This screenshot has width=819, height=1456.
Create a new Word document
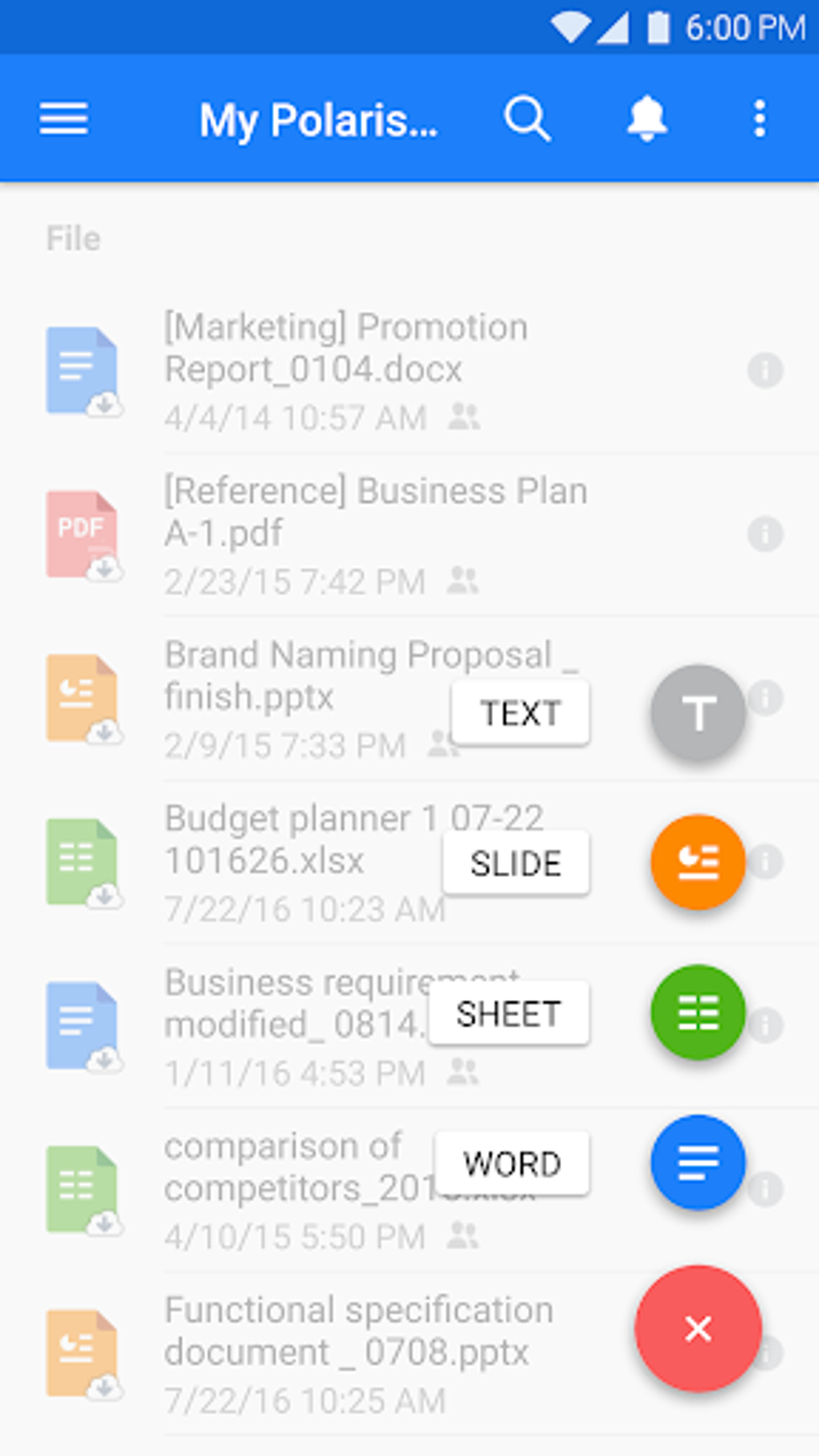[x=698, y=1163]
